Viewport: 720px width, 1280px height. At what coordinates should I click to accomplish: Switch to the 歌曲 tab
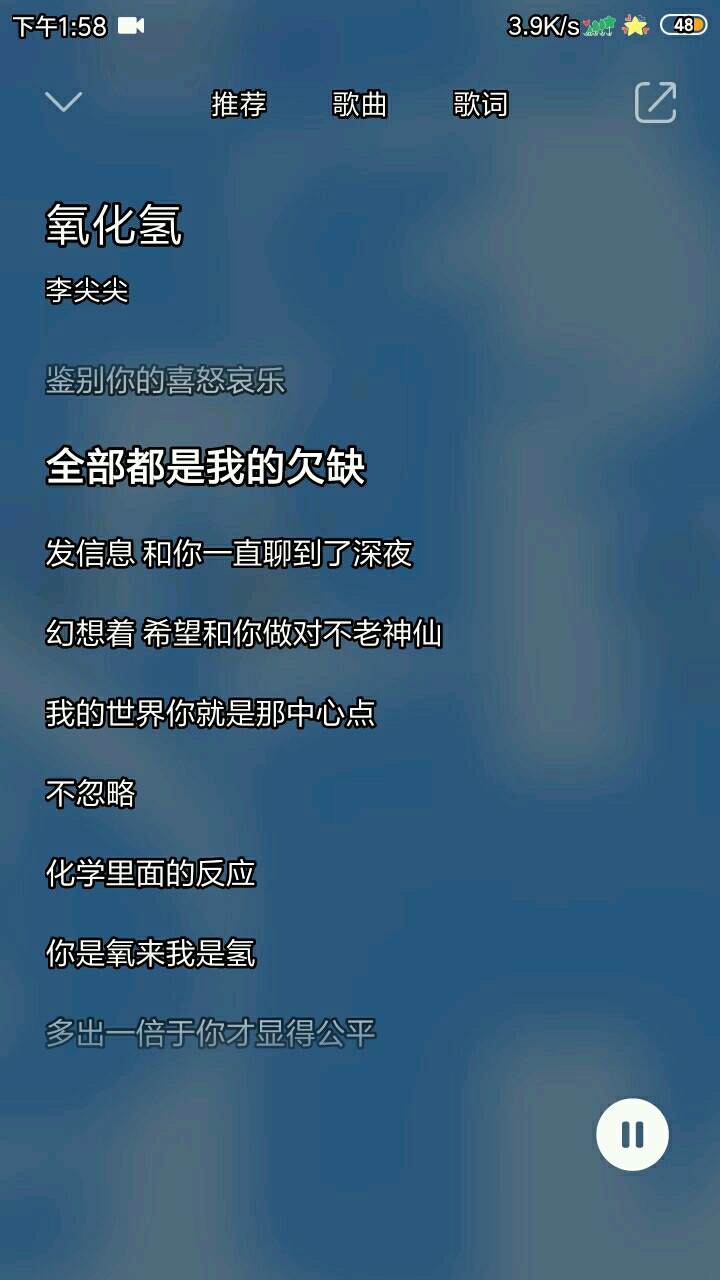(360, 104)
